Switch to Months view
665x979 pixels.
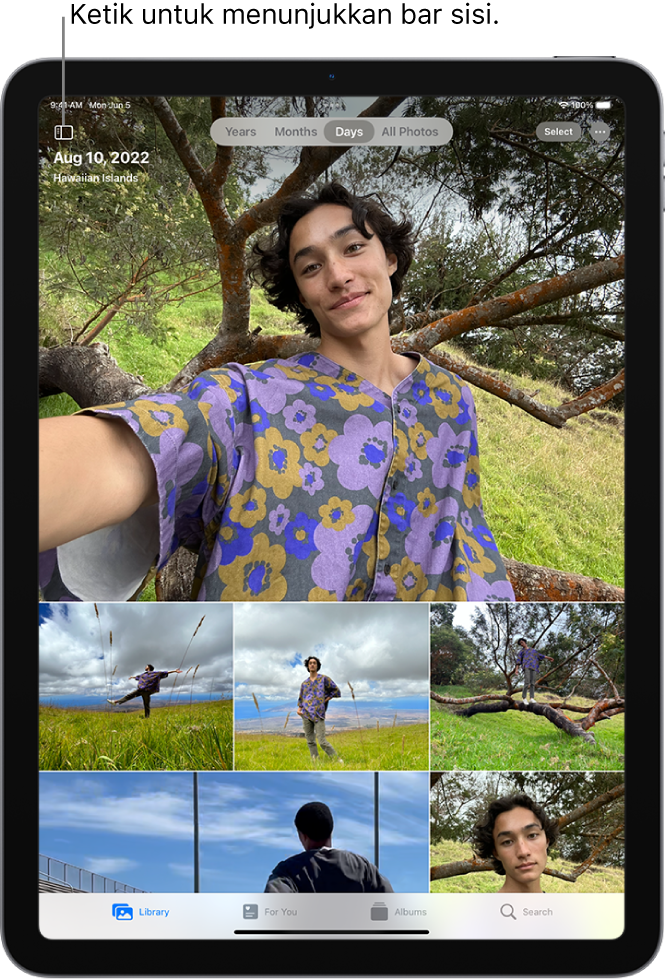pyautogui.click(x=295, y=132)
